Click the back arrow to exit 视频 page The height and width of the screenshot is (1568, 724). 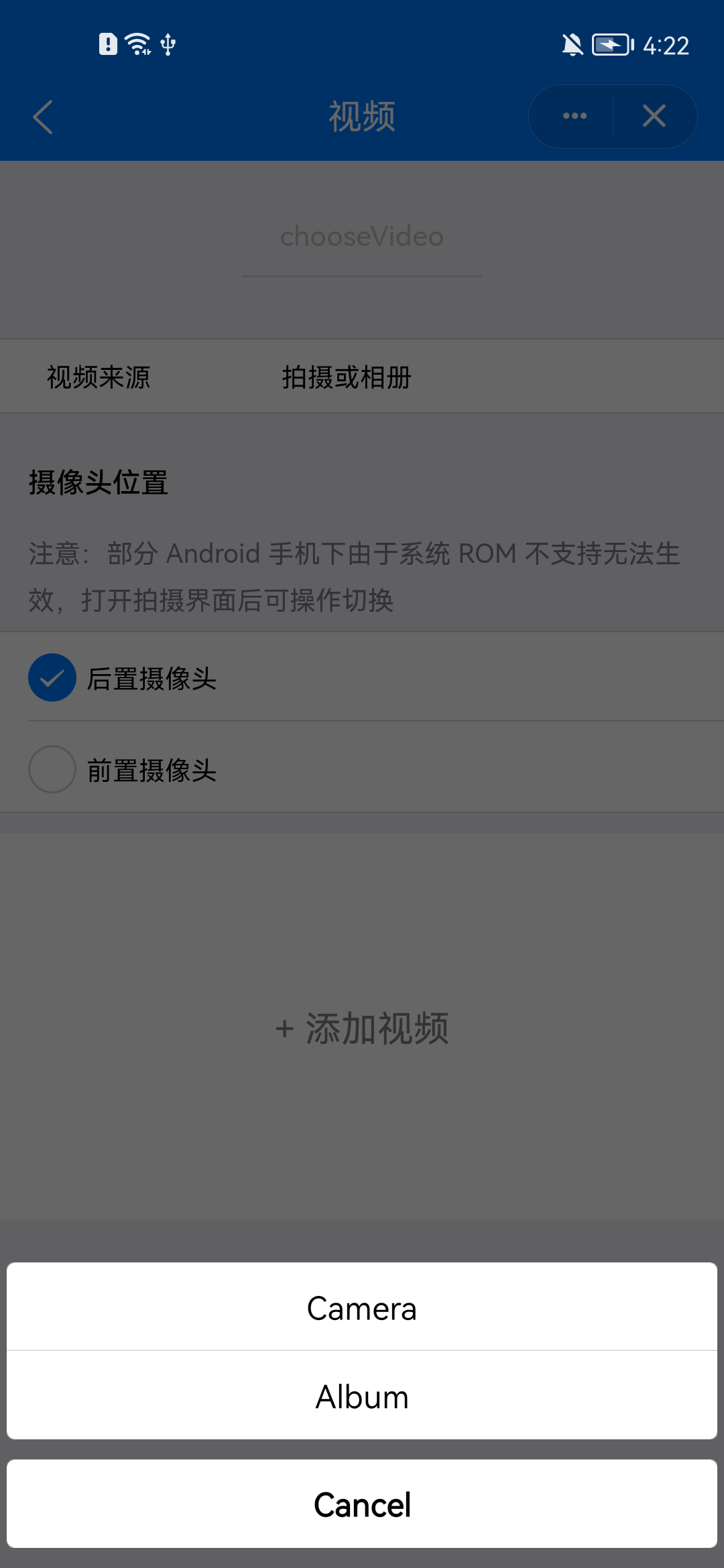pyautogui.click(x=42, y=115)
